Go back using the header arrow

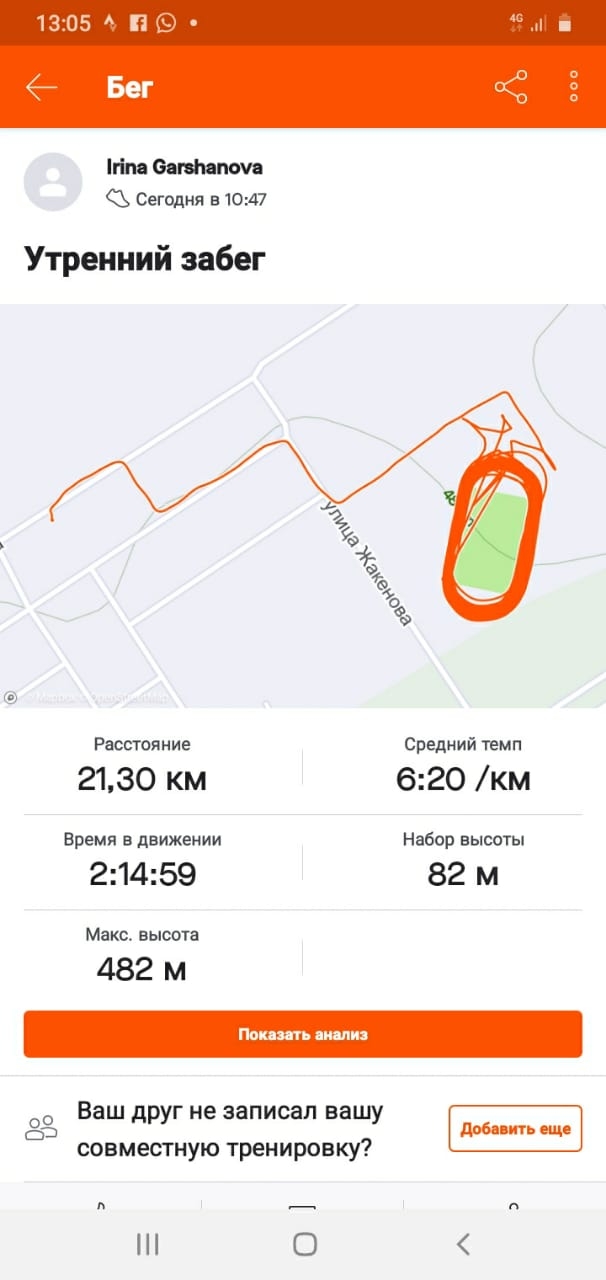pos(41,88)
